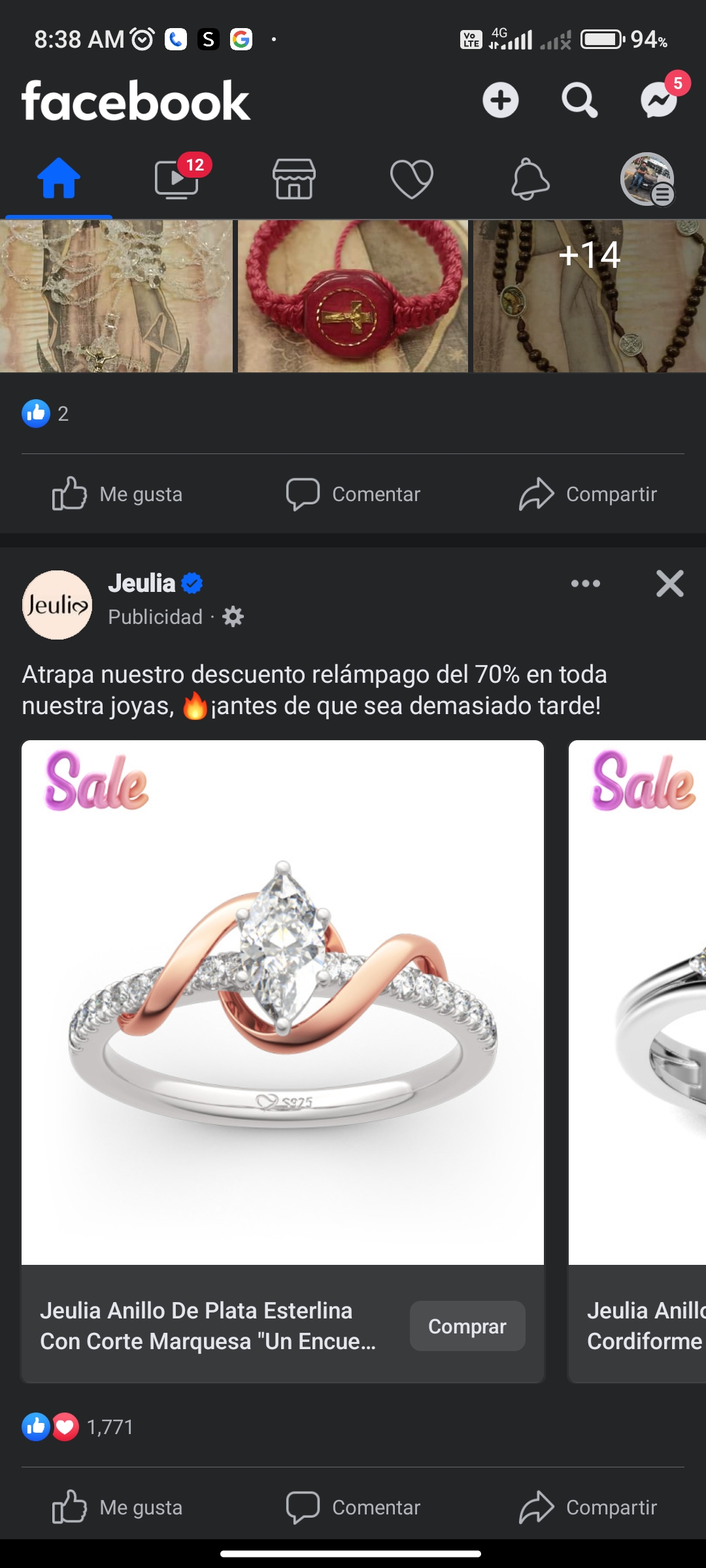Open Facebook search
706x1568 pixels.
coord(579,100)
